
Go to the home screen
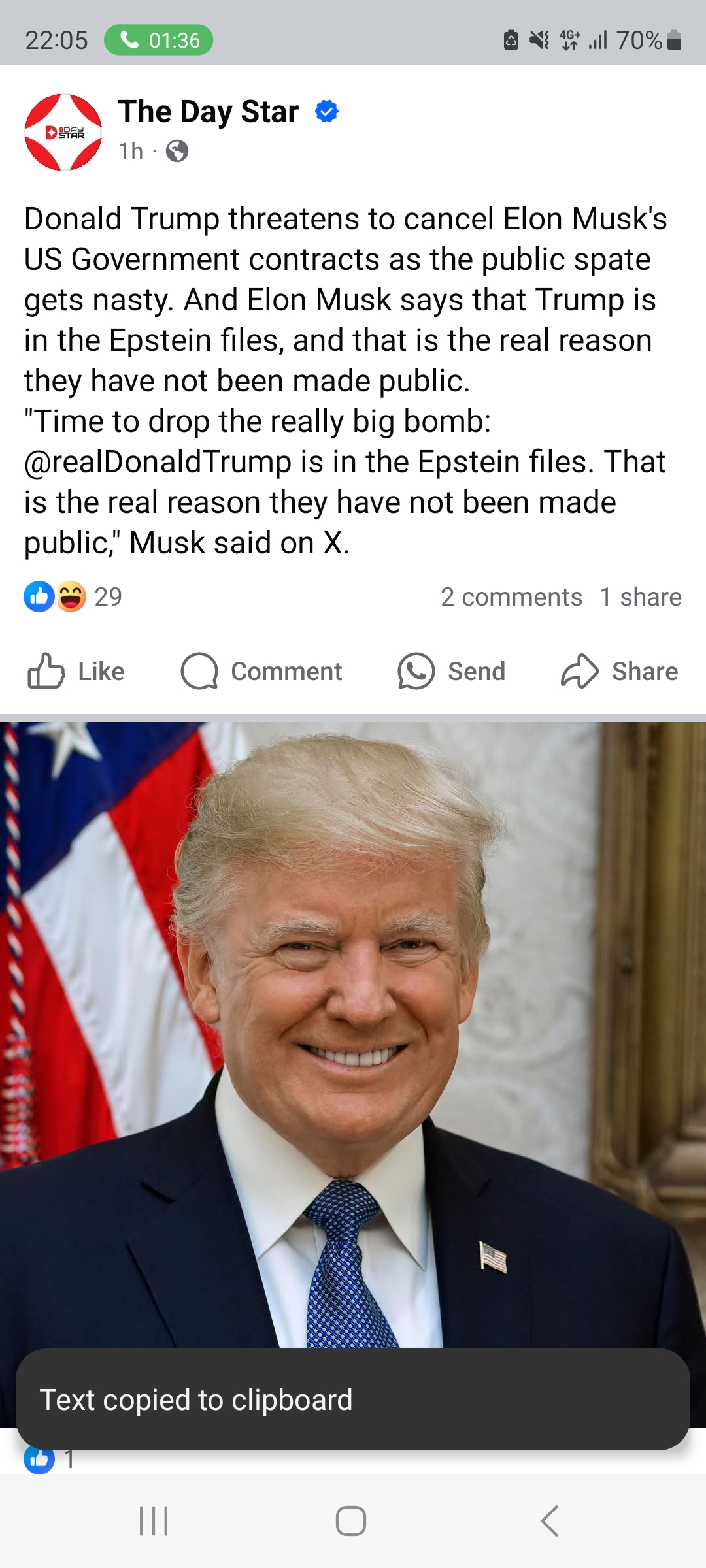tap(351, 1521)
